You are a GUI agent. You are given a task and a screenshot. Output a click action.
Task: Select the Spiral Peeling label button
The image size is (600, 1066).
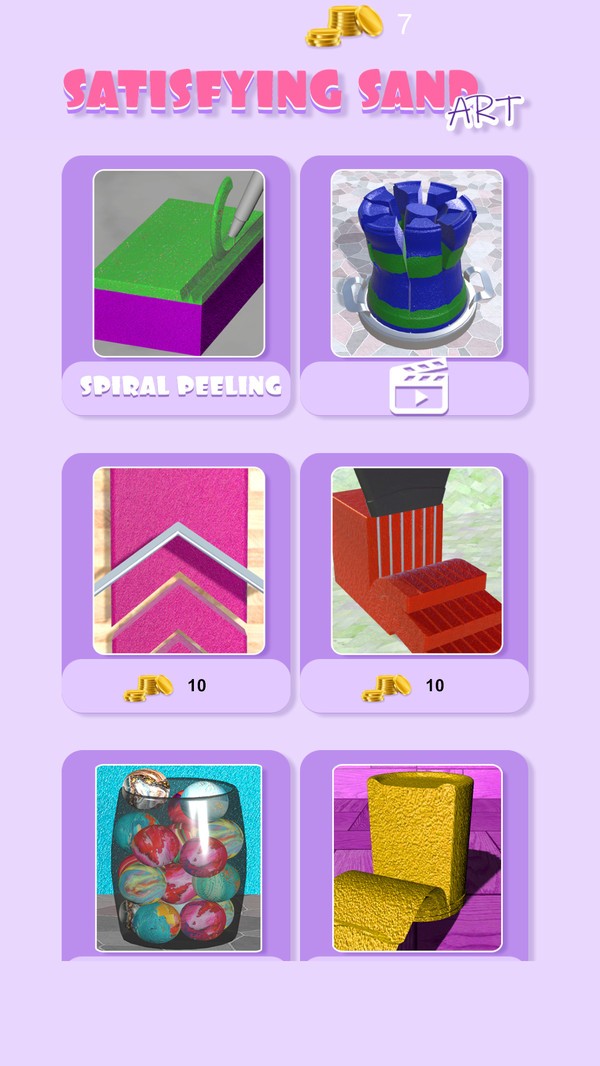point(177,387)
